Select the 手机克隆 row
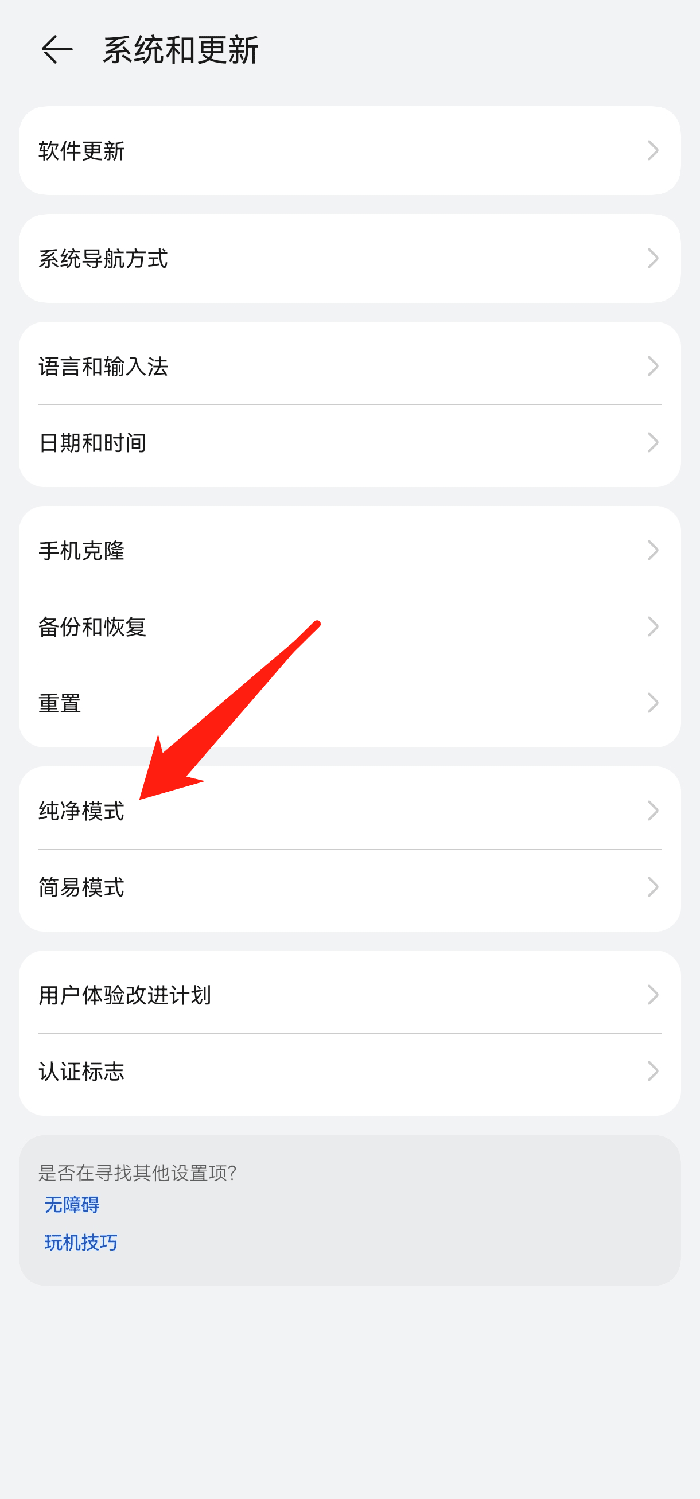 349,551
